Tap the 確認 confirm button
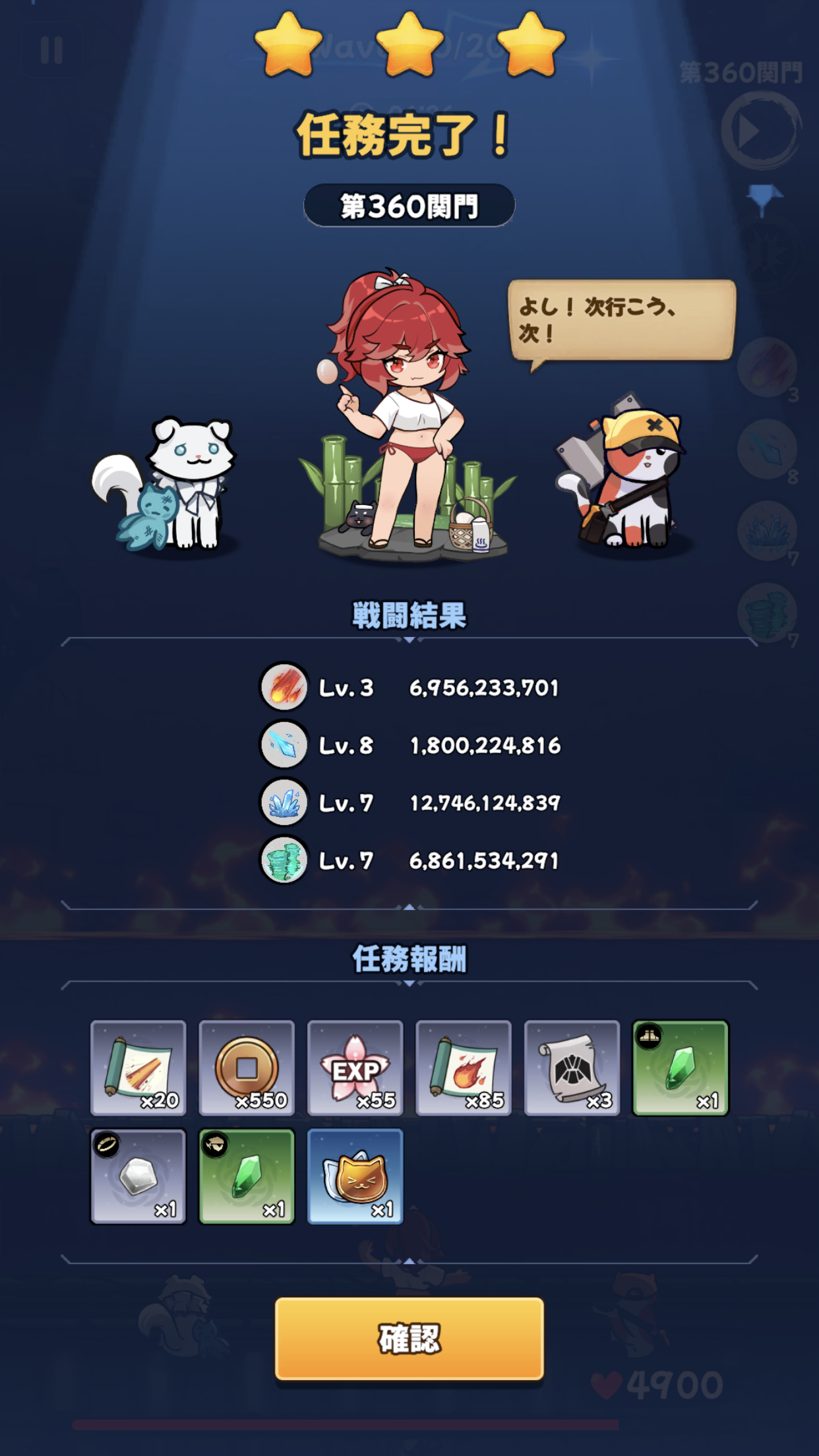The height and width of the screenshot is (1456, 819). pos(409,1339)
